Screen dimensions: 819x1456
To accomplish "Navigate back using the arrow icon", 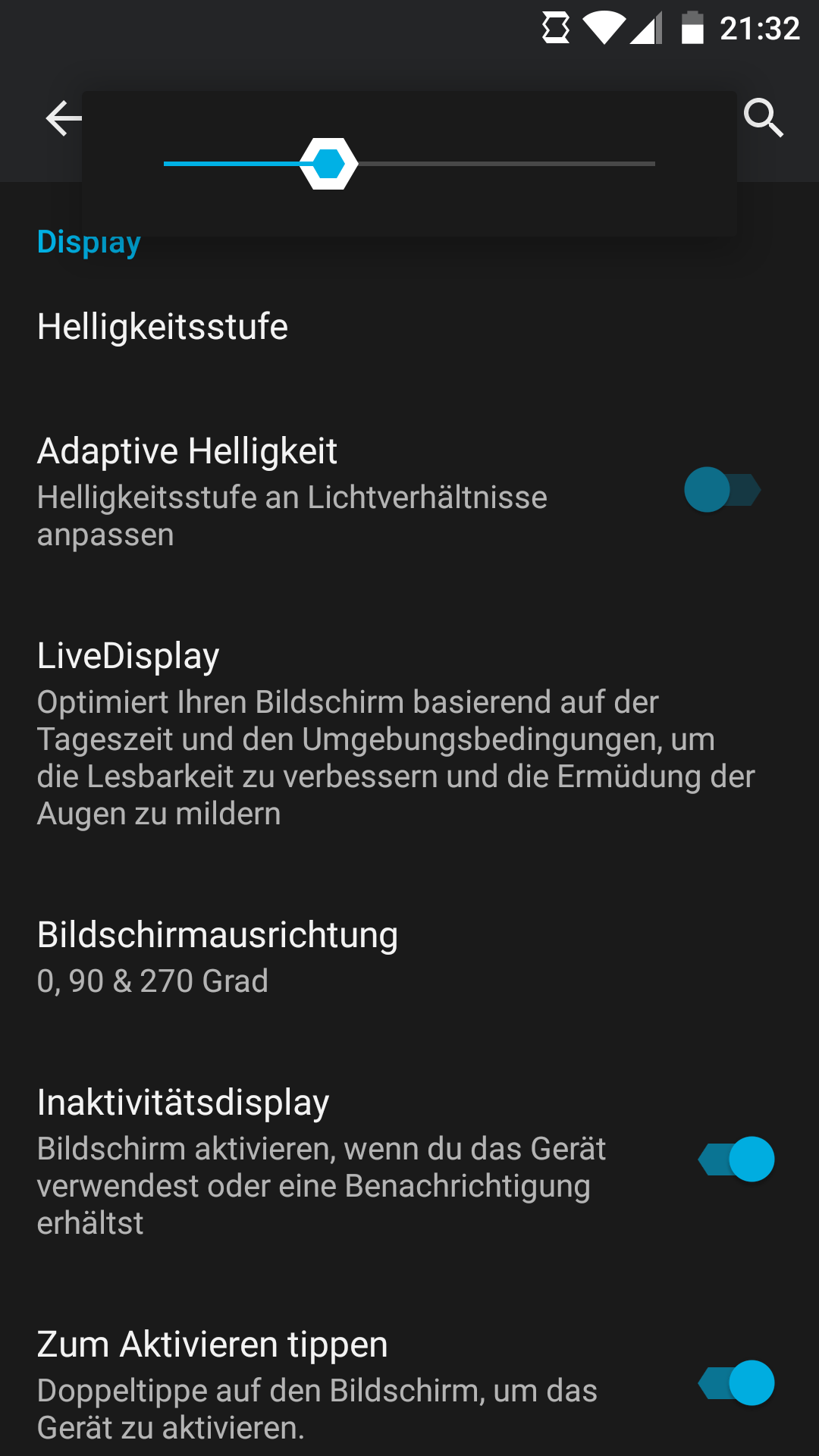I will (x=62, y=118).
